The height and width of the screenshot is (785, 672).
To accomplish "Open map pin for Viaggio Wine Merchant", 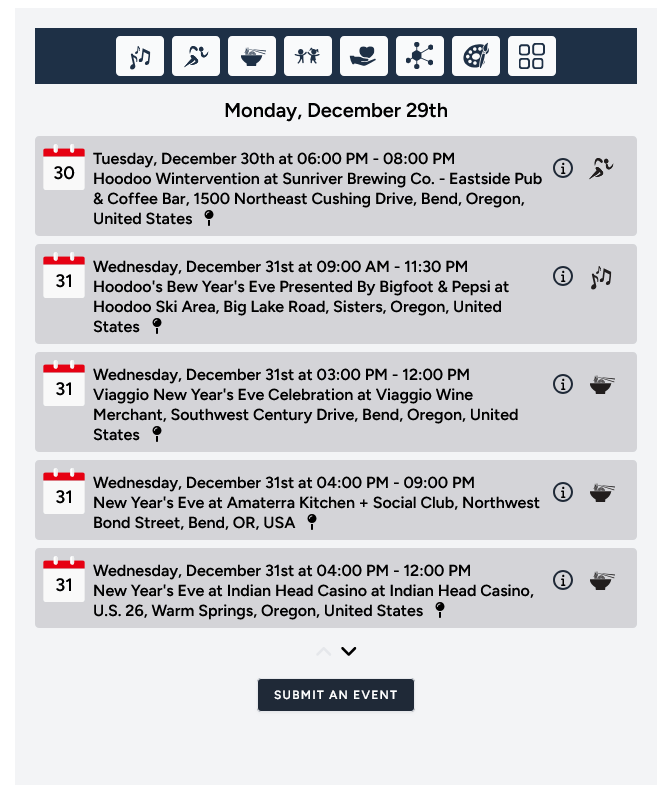I will click(157, 434).
